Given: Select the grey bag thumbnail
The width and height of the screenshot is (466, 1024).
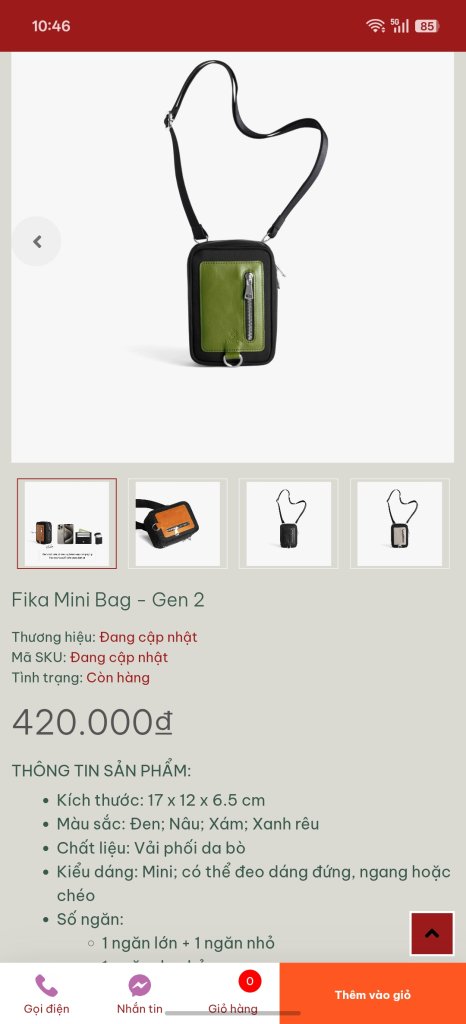Looking at the screenshot, I should [x=400, y=524].
